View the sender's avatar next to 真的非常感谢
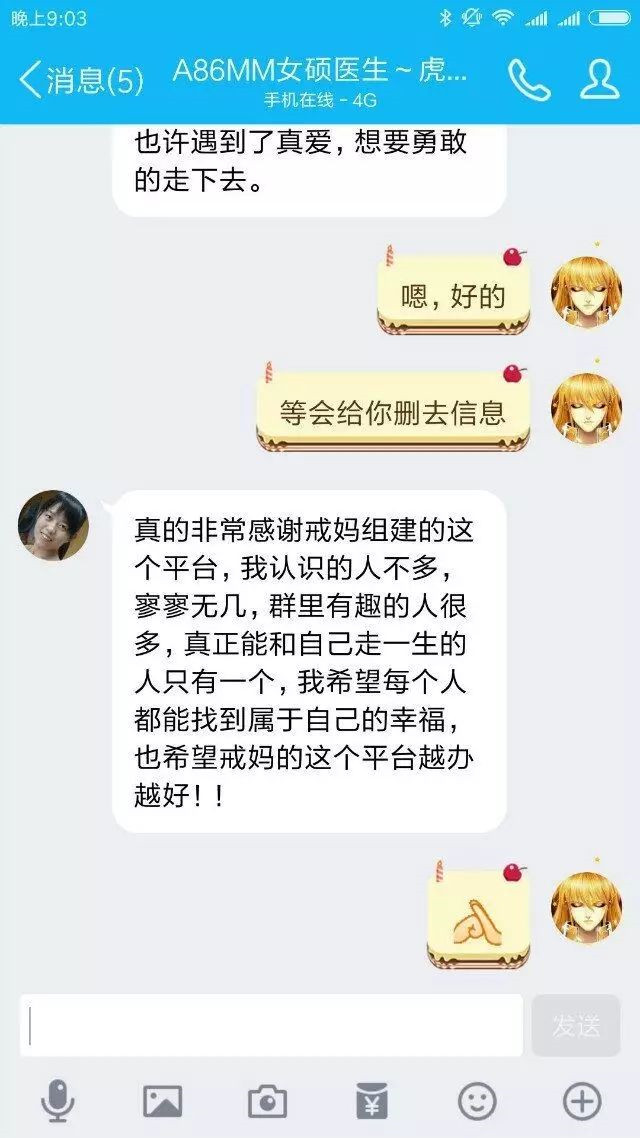This screenshot has height=1138, width=640. click(x=53, y=525)
